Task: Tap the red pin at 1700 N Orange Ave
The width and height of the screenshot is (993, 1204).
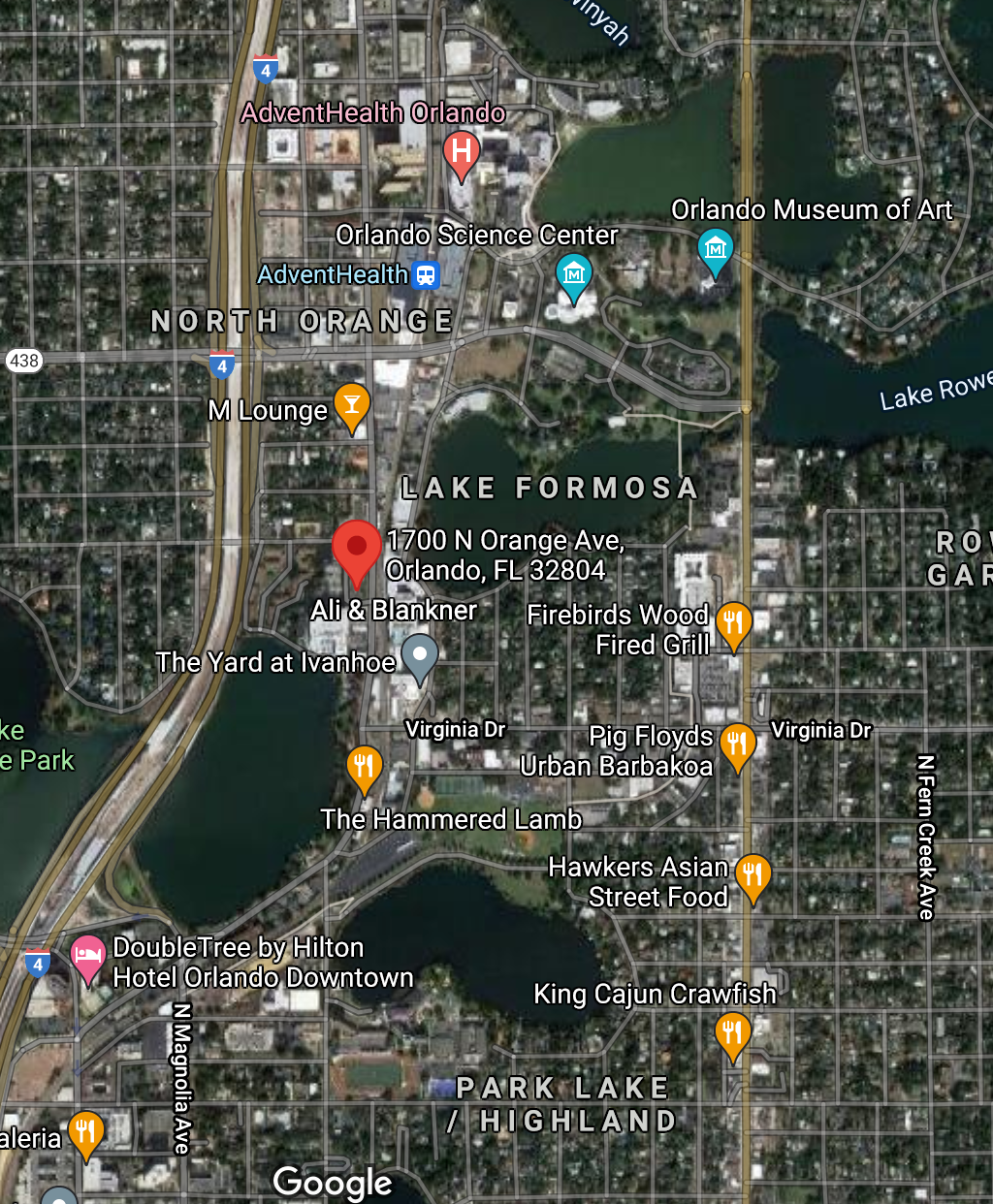Action: coord(356,549)
